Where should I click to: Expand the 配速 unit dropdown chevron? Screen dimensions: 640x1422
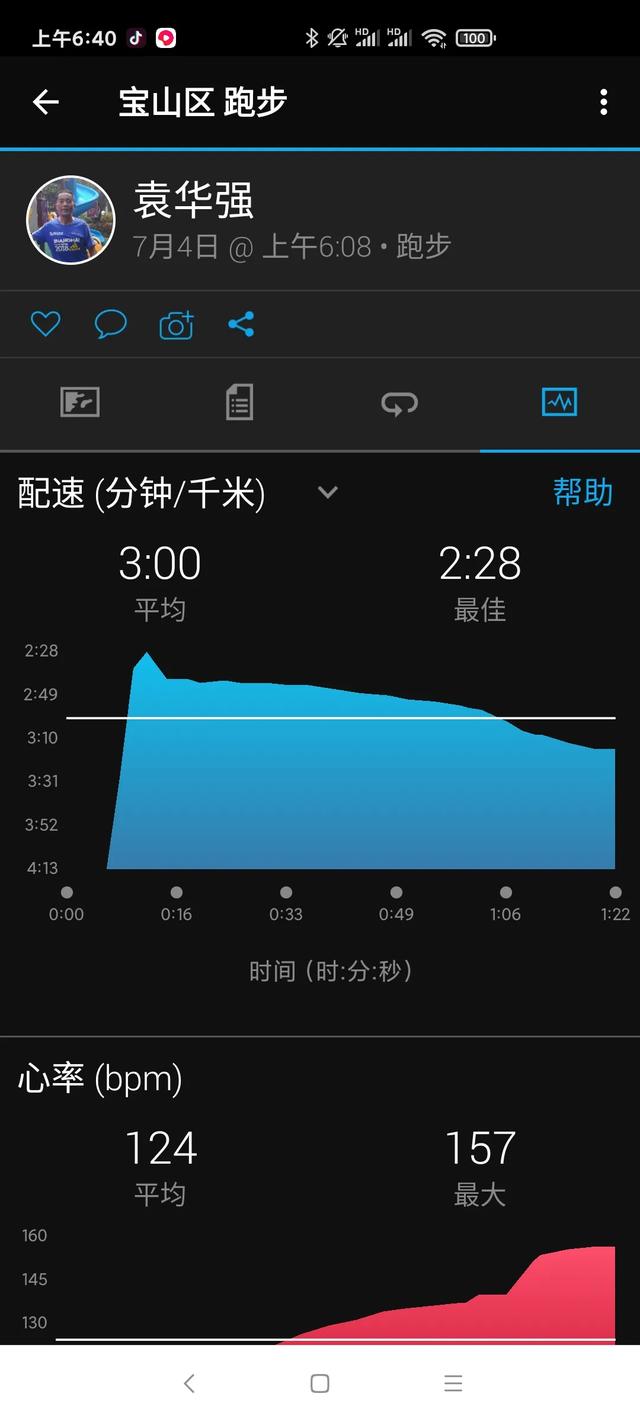pyautogui.click(x=328, y=492)
